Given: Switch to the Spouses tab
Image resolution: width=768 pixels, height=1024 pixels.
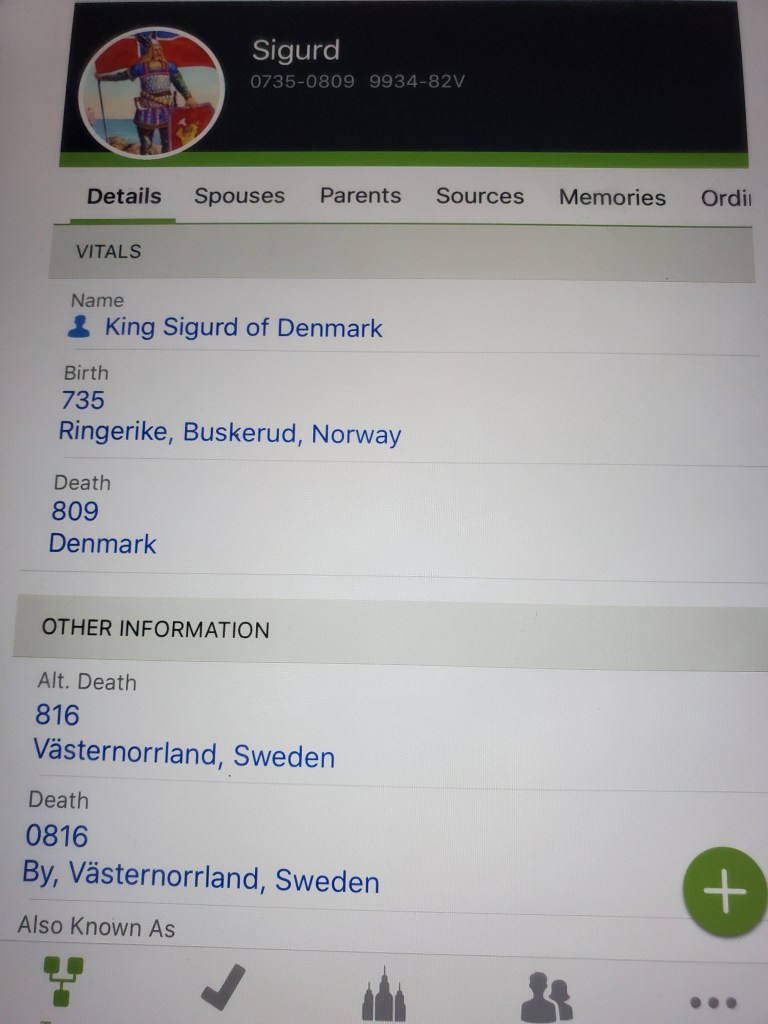Looking at the screenshot, I should pos(239,196).
